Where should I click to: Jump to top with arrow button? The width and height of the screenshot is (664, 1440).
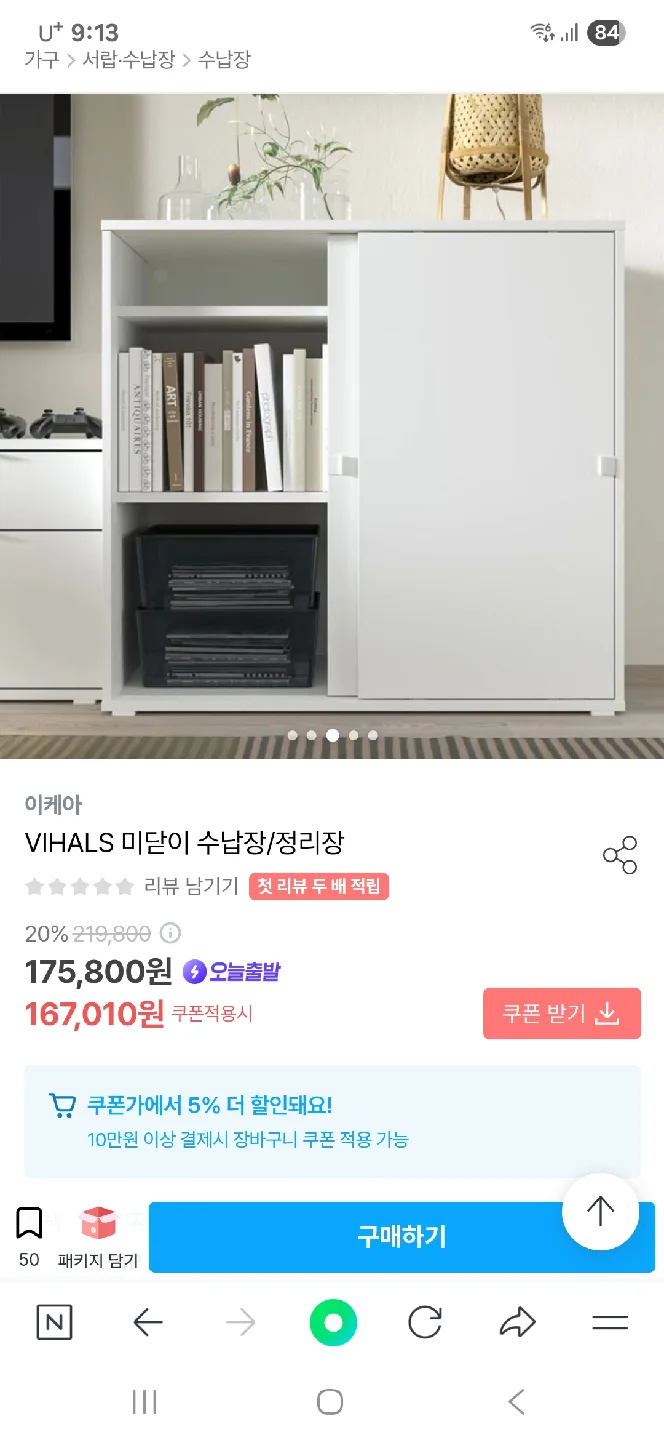click(x=600, y=1211)
